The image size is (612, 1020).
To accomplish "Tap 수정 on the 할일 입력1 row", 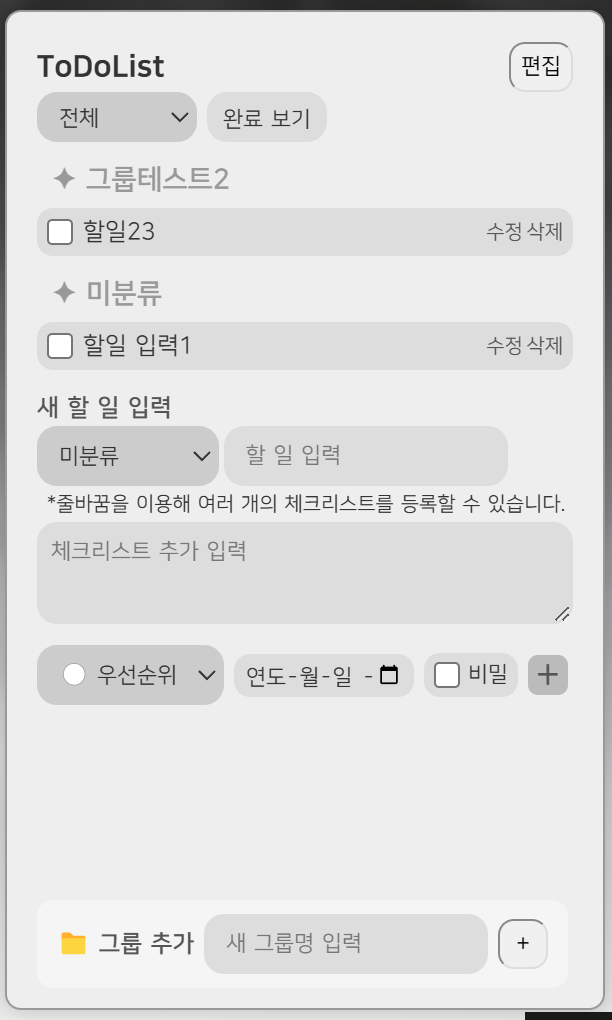I will 504,346.
